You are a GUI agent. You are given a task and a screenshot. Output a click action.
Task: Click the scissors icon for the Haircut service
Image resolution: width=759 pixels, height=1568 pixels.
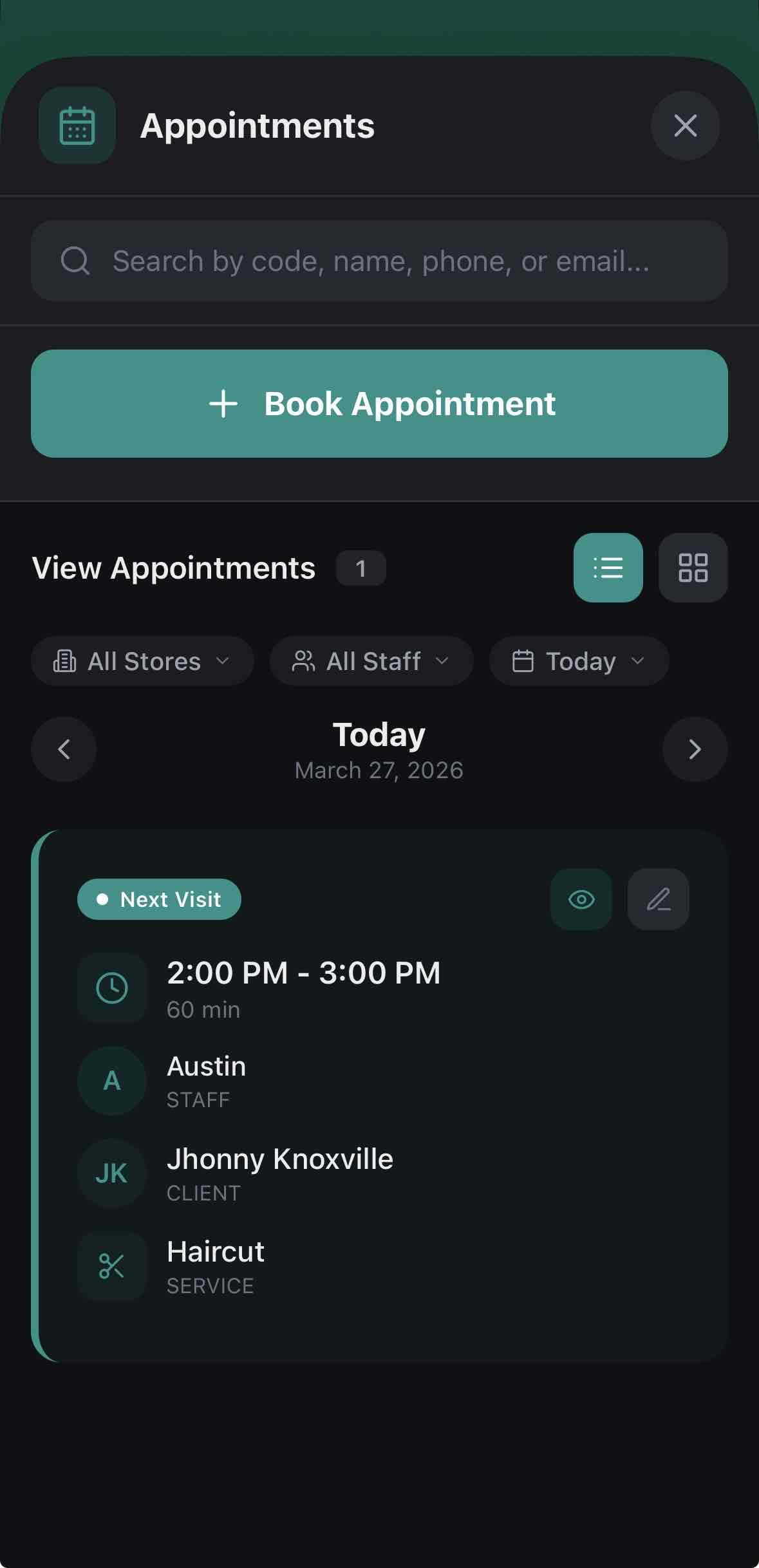click(x=111, y=1266)
